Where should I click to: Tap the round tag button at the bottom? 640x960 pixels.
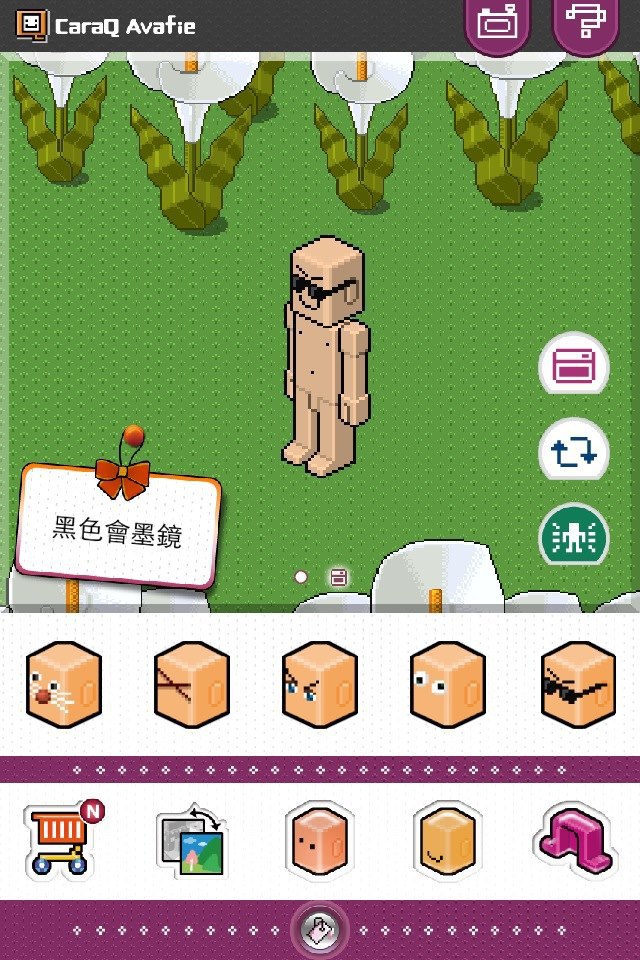click(x=320, y=932)
